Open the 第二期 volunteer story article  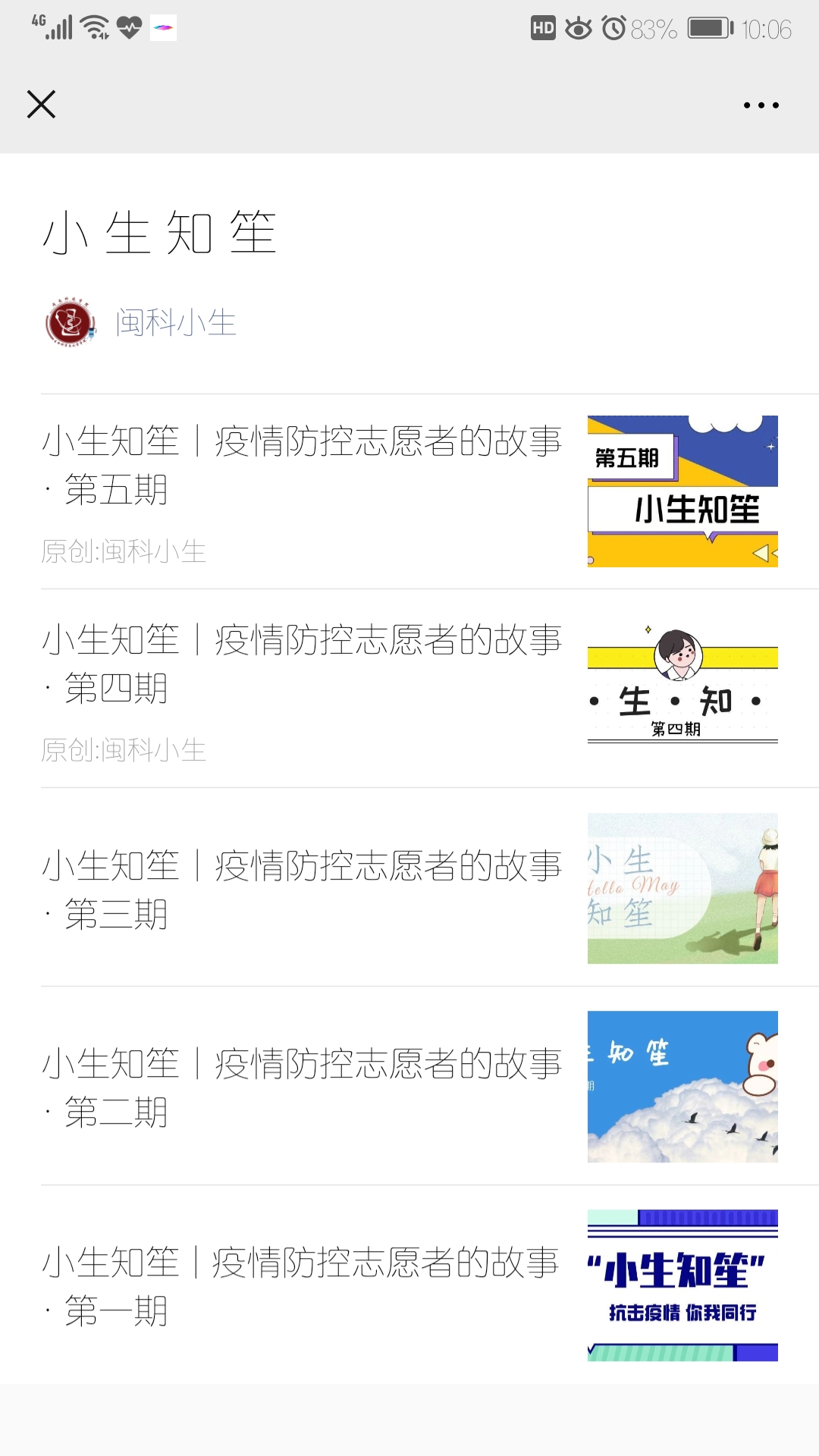pos(409,1086)
